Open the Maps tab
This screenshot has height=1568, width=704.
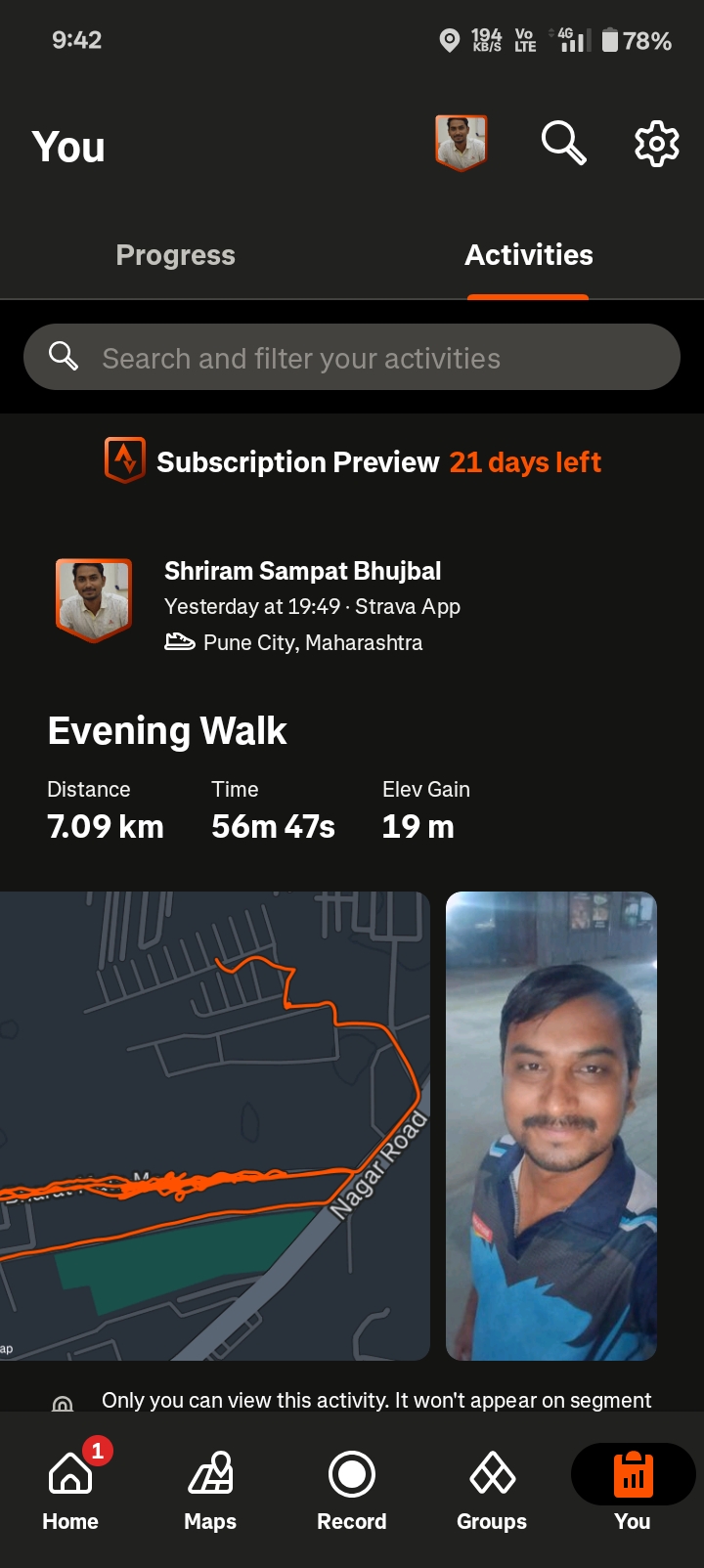tap(210, 1490)
